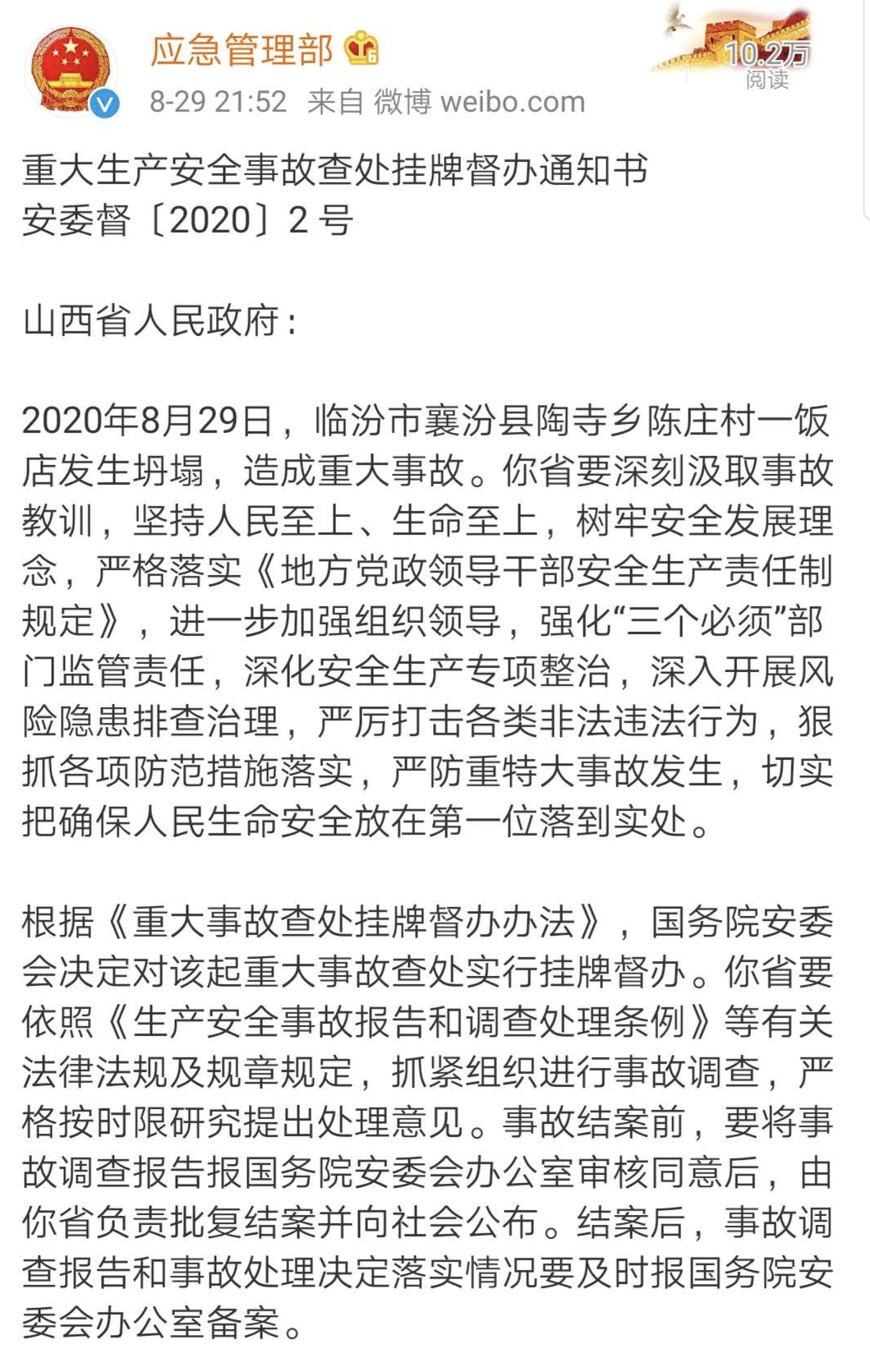Open the 应急管理部 profile avatar

[x=70, y=71]
